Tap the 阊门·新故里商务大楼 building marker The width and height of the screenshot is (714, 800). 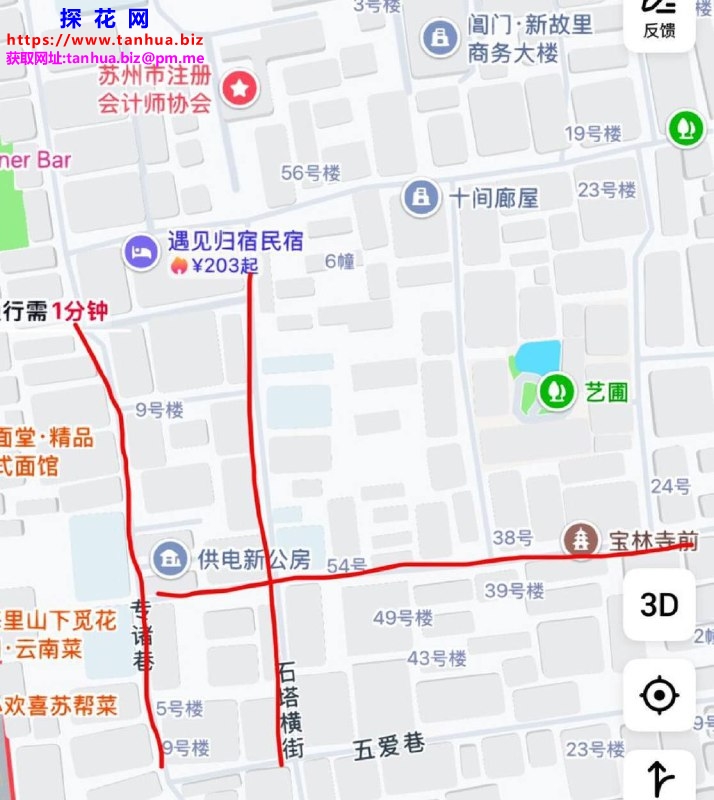(439, 38)
